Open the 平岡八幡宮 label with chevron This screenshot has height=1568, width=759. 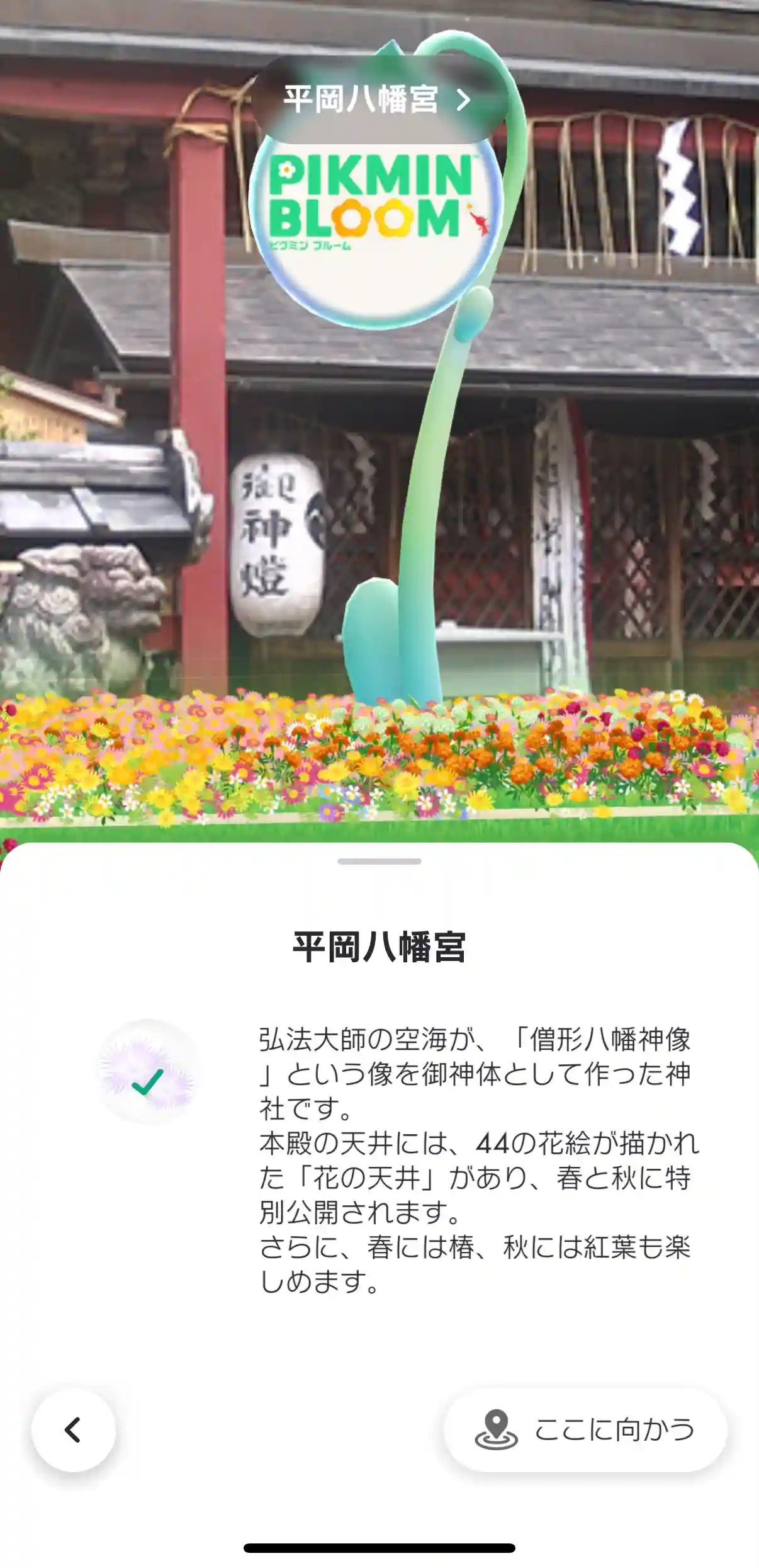point(378,99)
